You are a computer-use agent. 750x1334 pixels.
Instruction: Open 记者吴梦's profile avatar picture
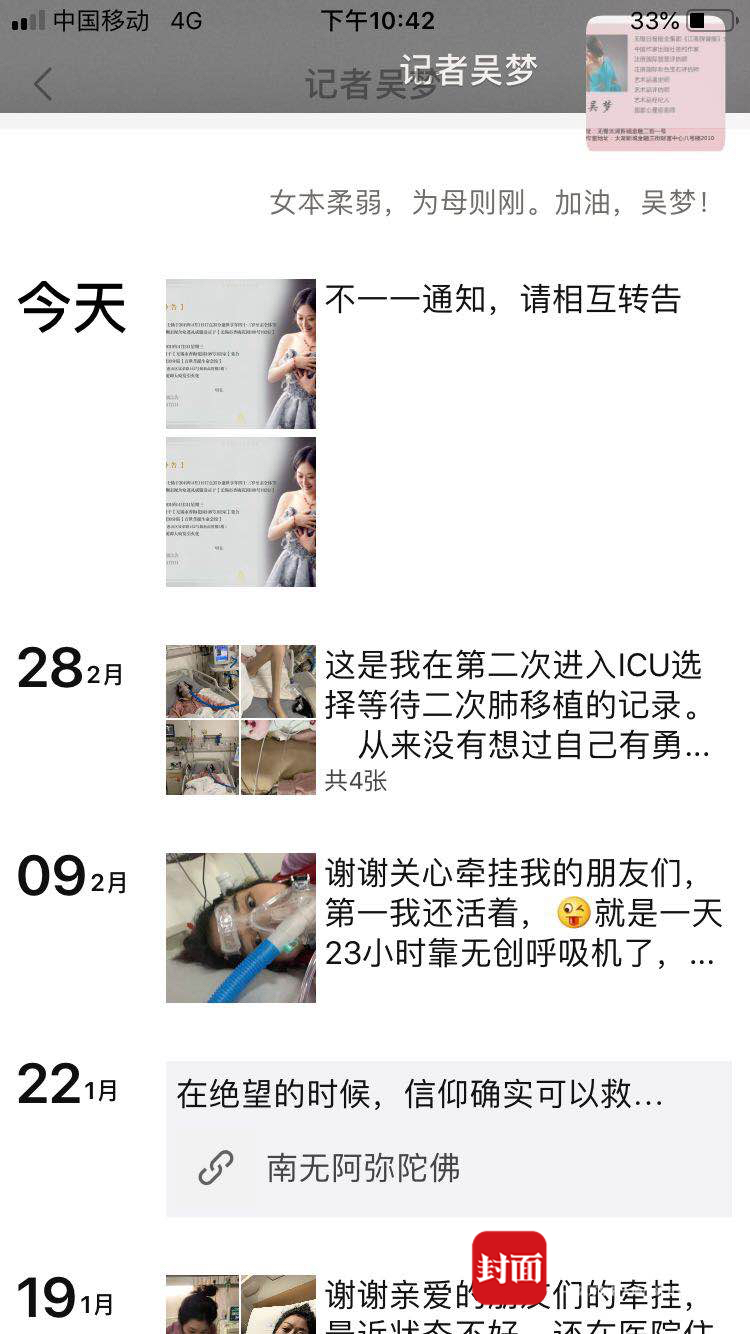655,85
